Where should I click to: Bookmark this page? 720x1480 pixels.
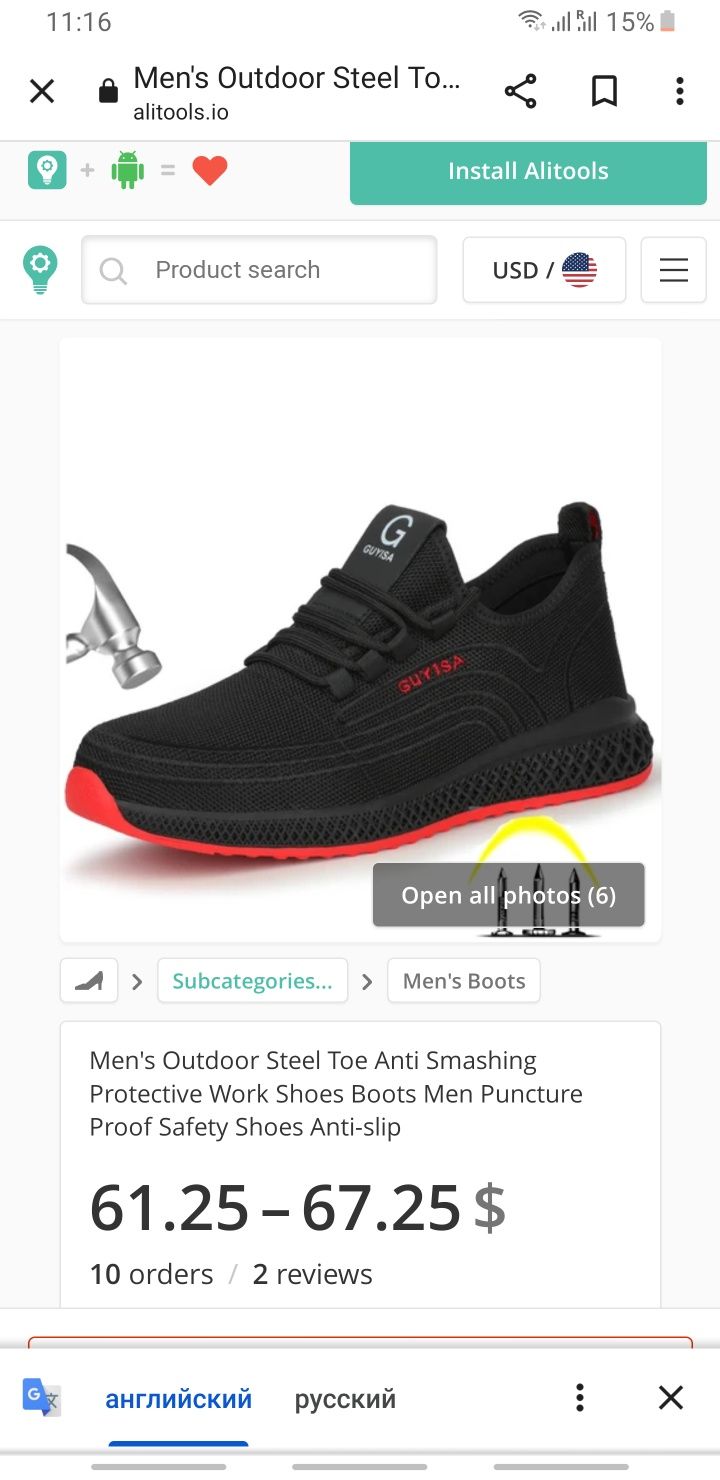[604, 92]
